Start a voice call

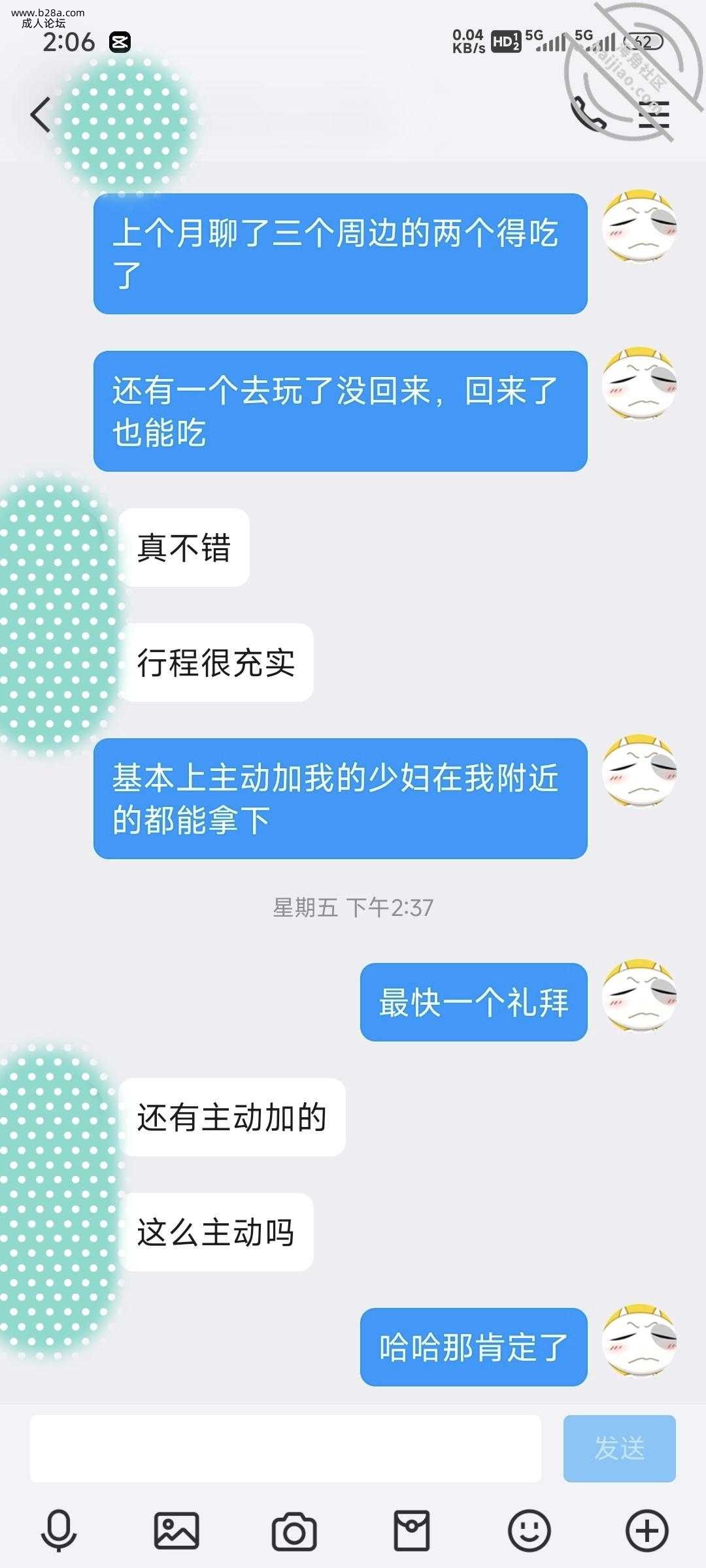(588, 115)
